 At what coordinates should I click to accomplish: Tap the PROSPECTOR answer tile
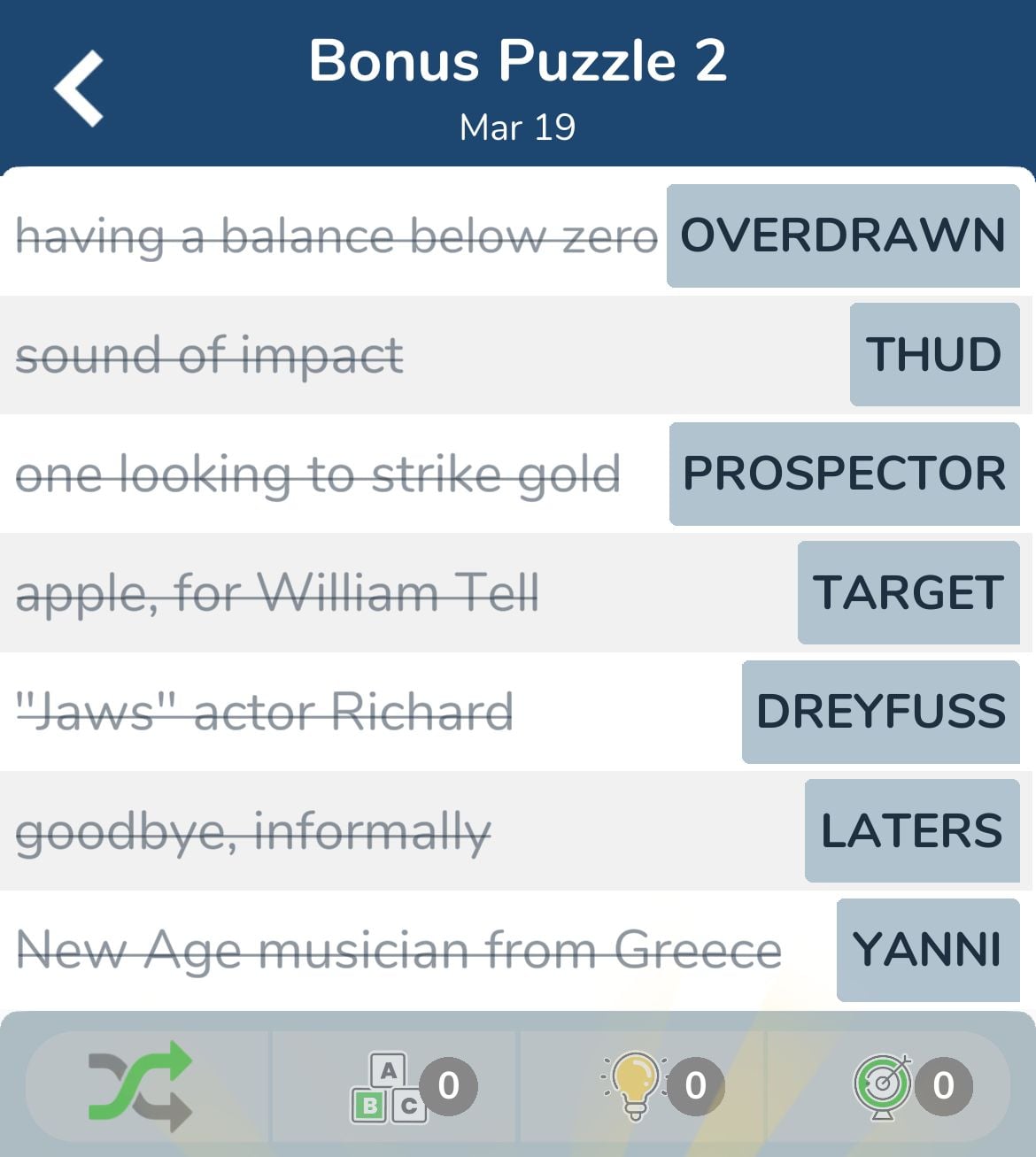844,474
